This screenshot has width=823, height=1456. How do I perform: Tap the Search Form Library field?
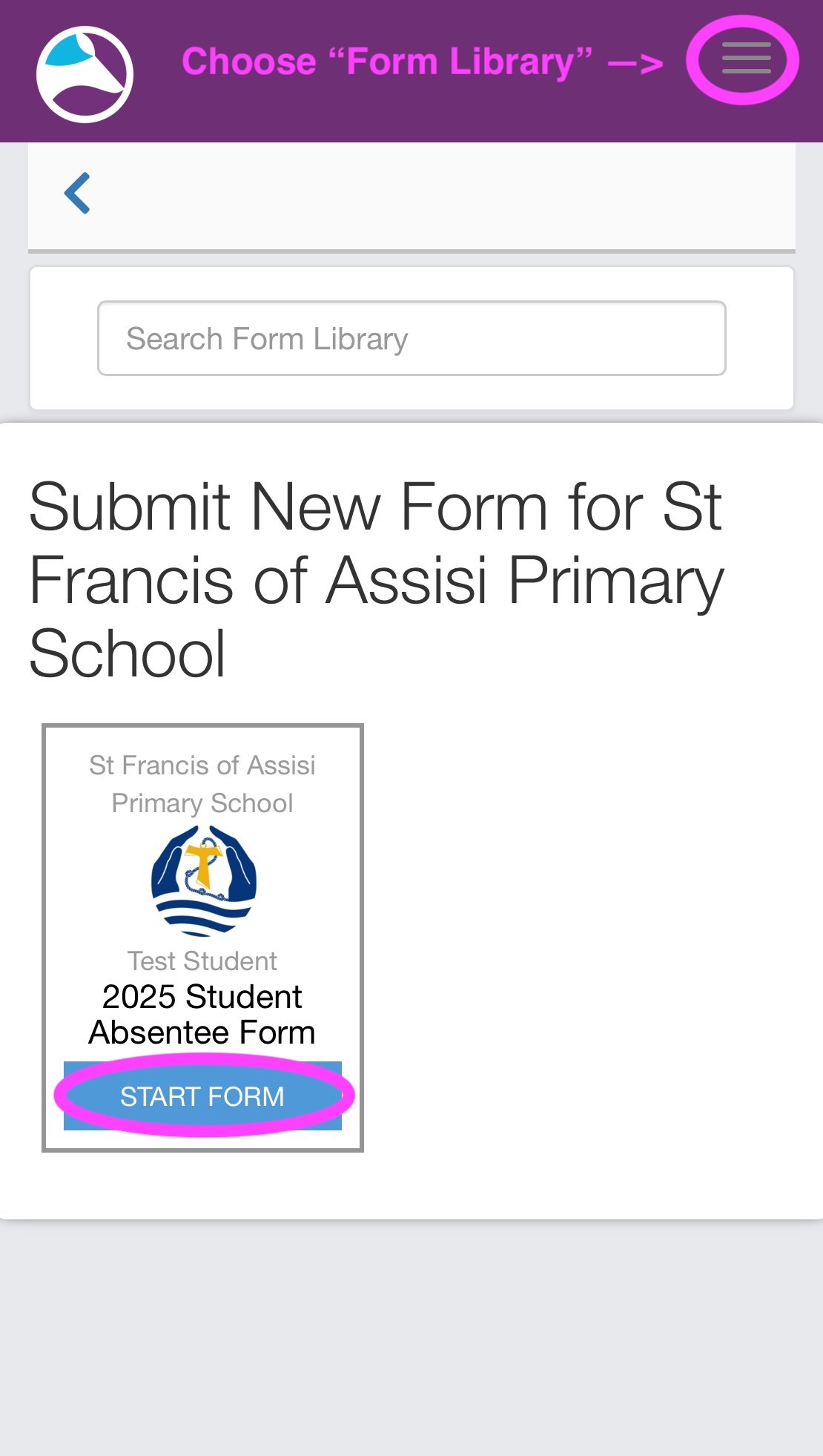pyautogui.click(x=411, y=338)
